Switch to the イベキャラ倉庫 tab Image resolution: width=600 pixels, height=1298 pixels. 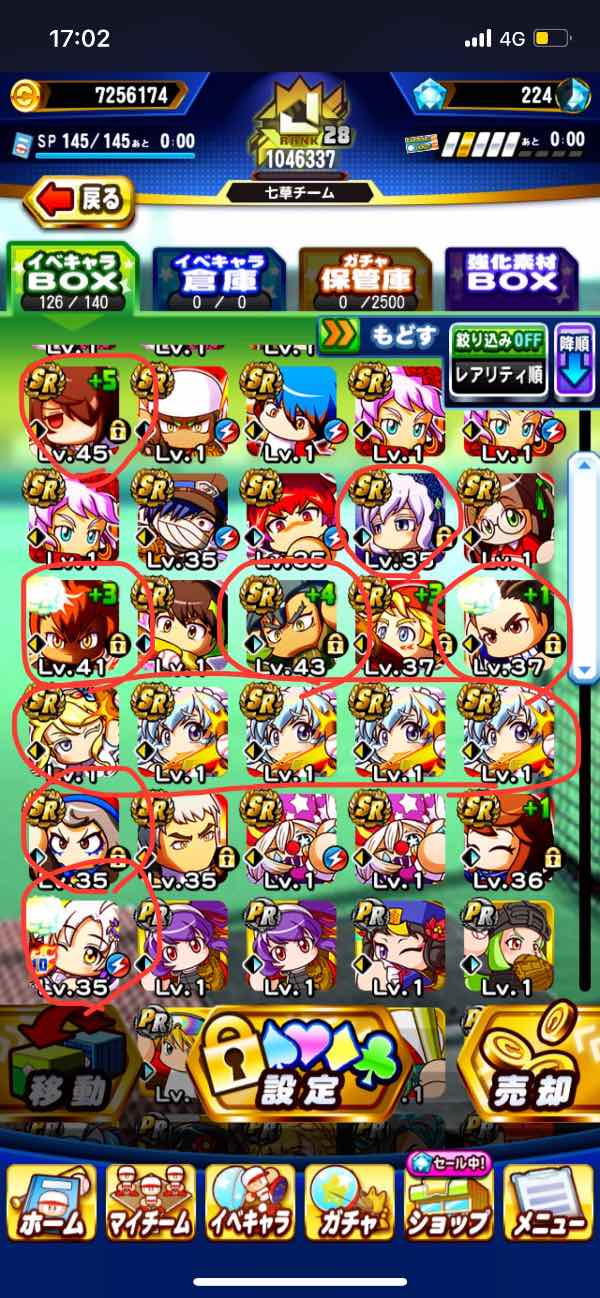(x=218, y=276)
